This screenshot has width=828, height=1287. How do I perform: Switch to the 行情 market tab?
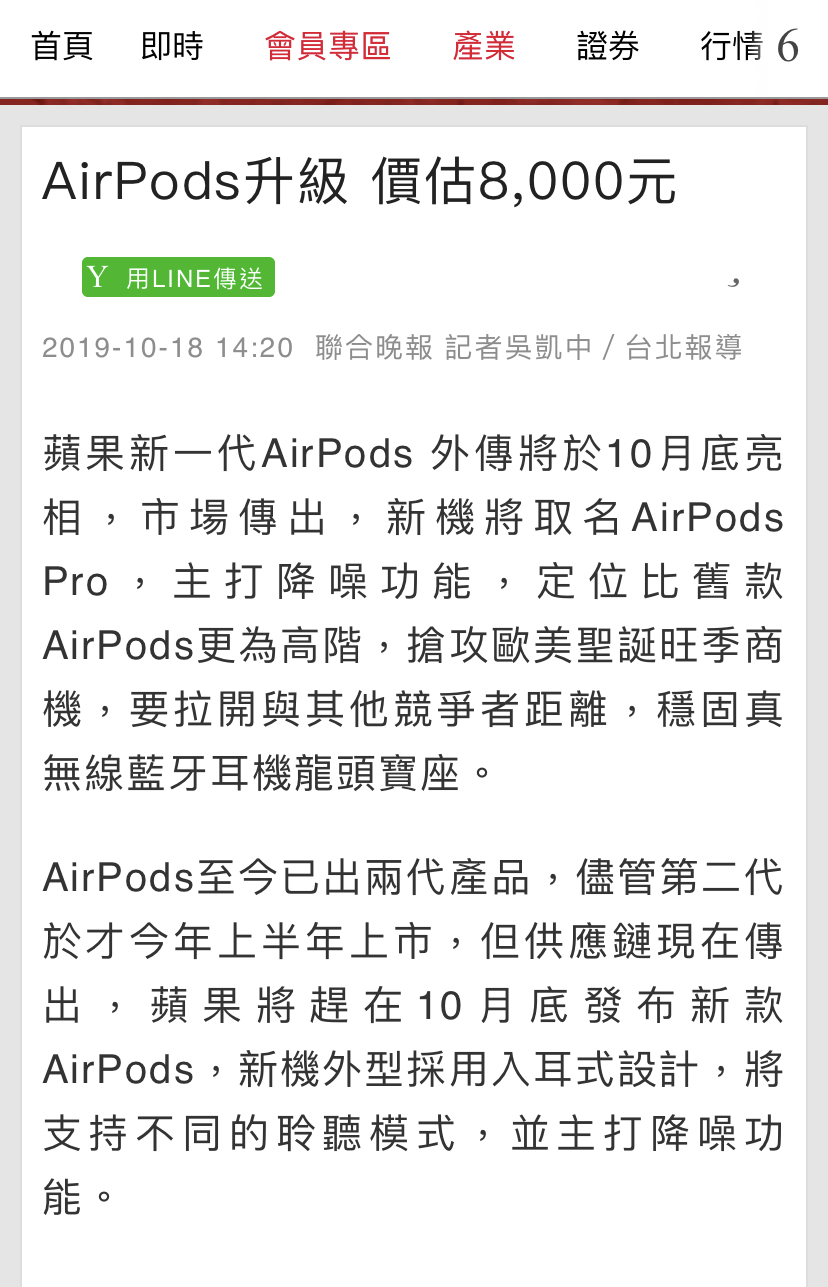(x=732, y=46)
